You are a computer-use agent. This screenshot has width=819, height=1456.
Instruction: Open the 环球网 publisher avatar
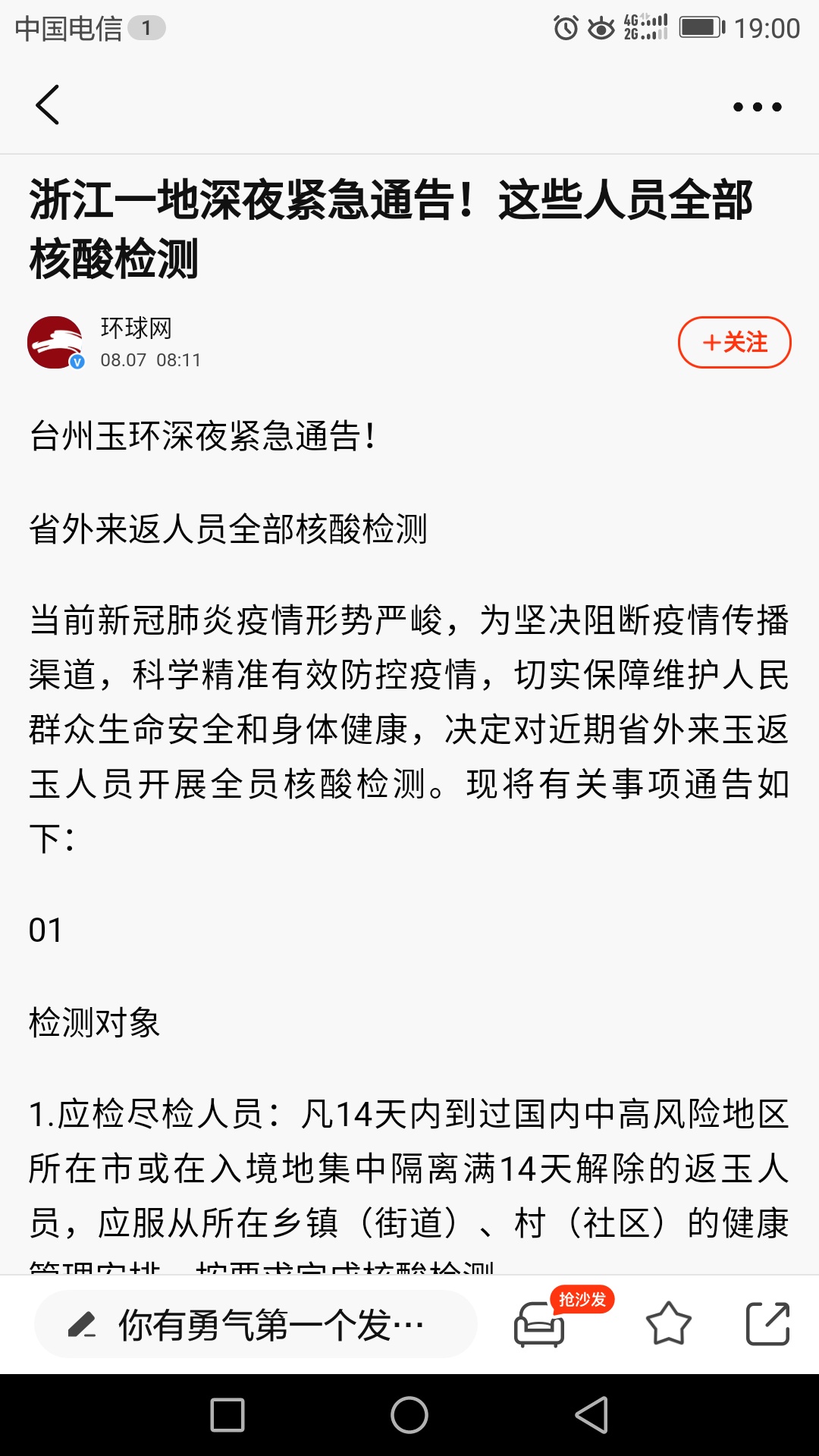pos(55,343)
